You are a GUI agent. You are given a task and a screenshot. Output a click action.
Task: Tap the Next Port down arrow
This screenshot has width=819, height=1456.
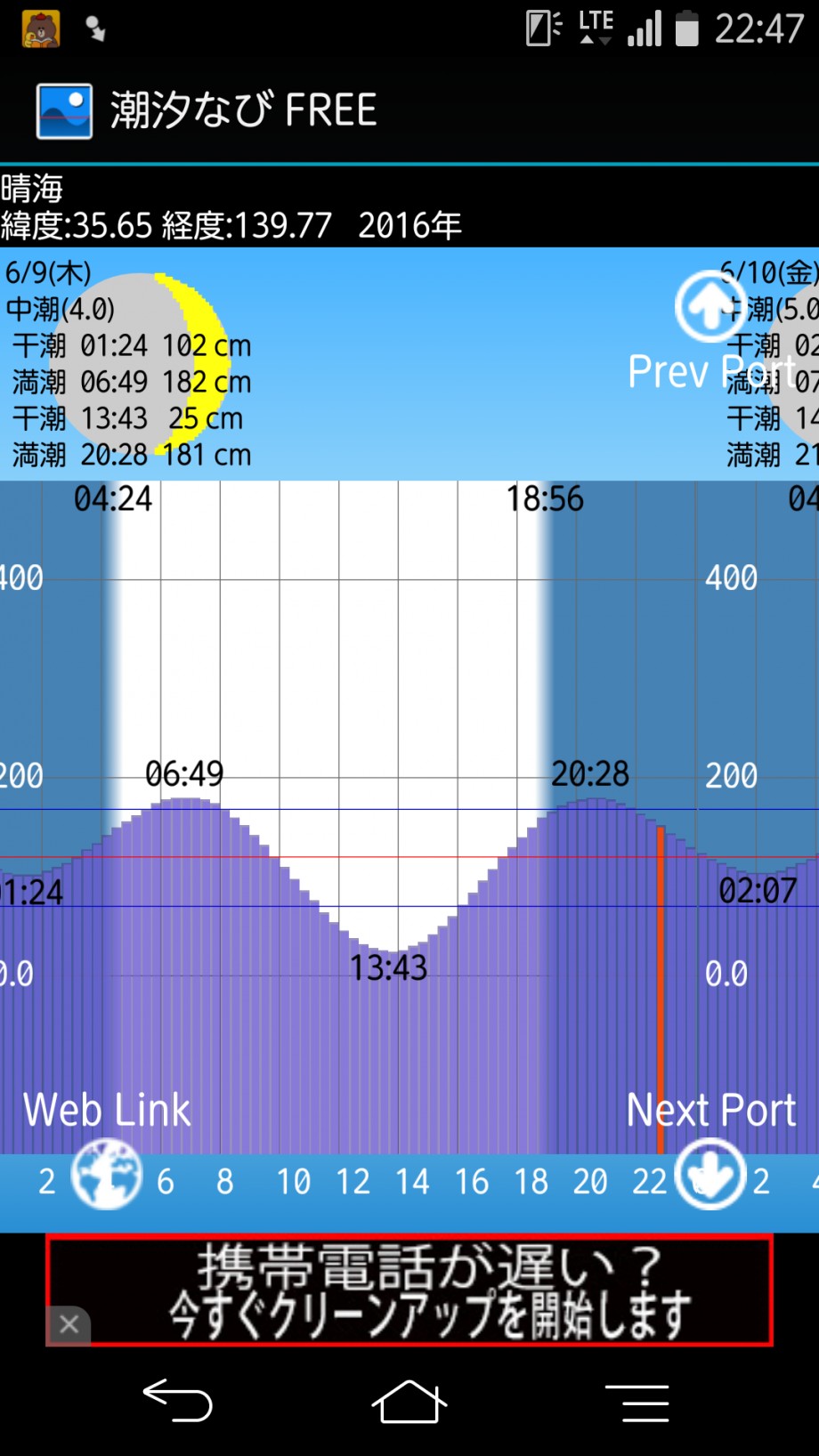[x=710, y=1174]
